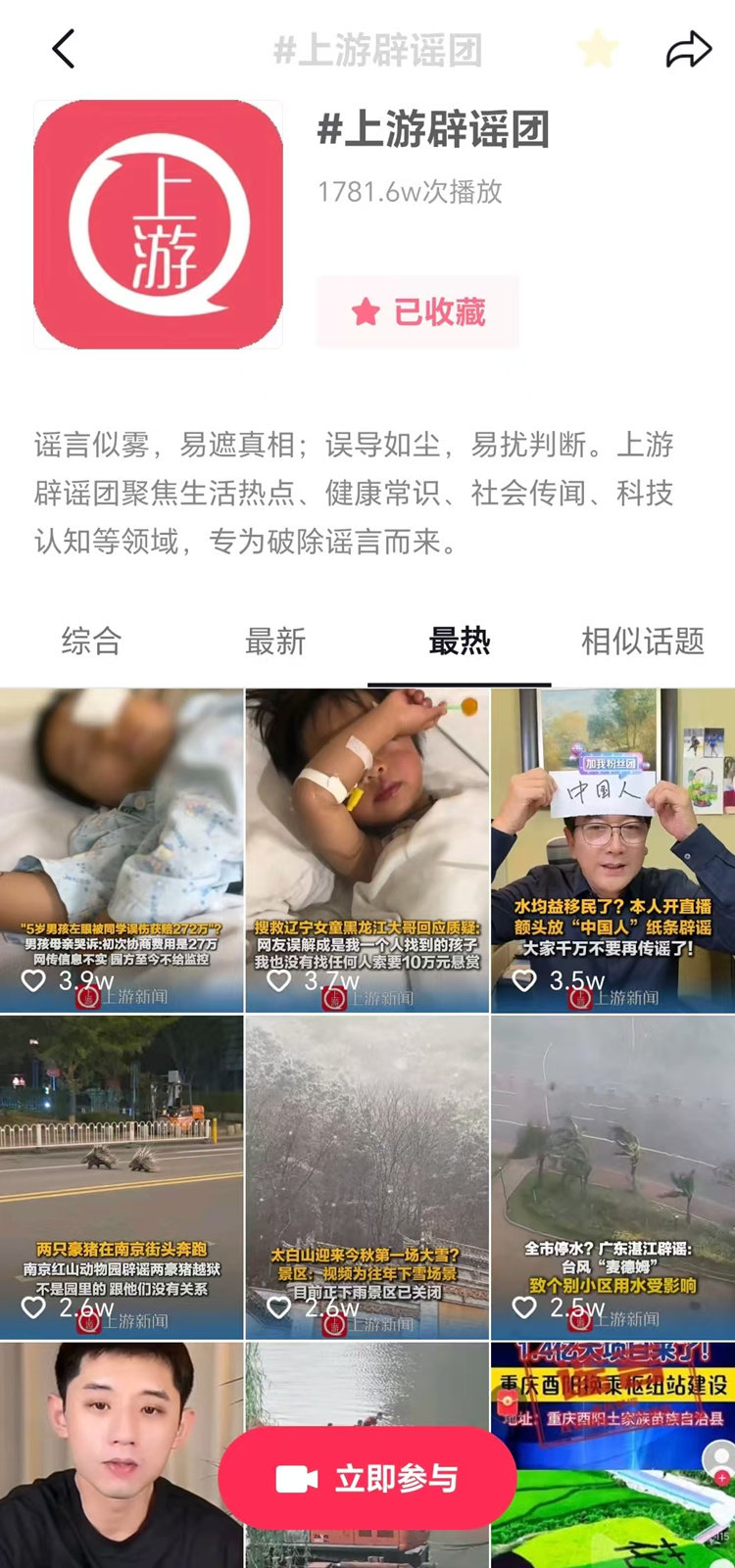Switch to the 最新 tab

[275, 641]
